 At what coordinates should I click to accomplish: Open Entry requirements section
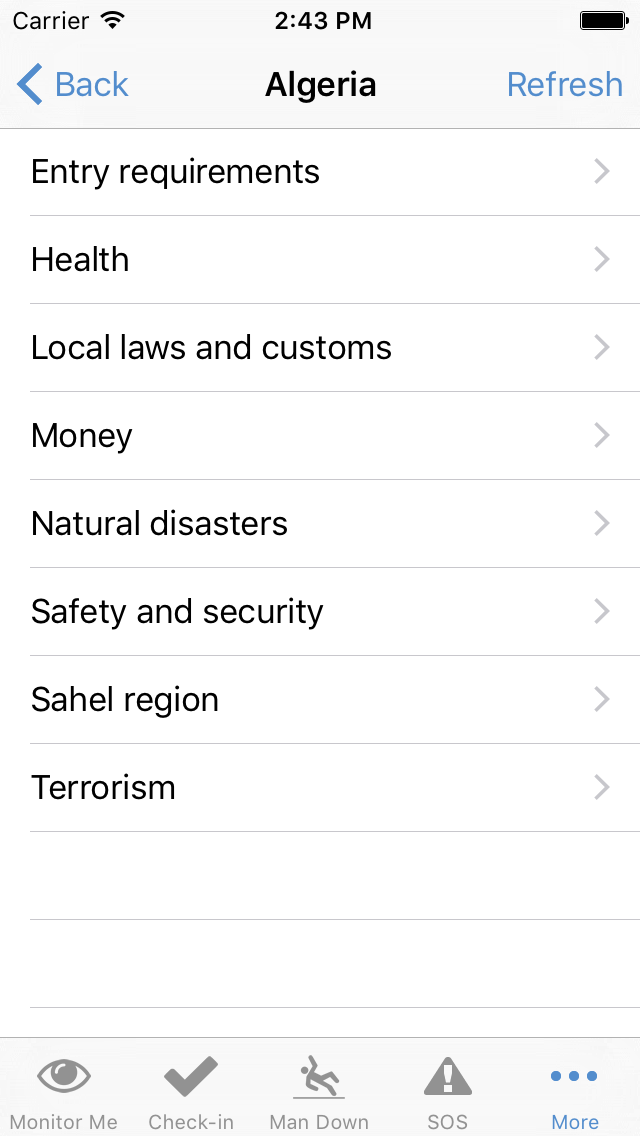point(320,172)
